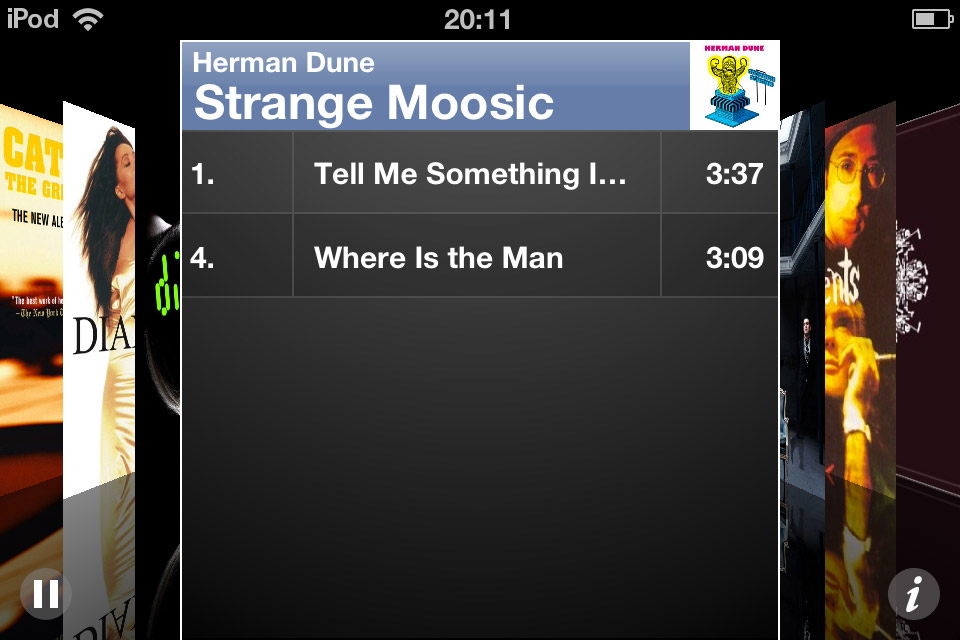Pause the current playback
Screen dimensions: 960x640
pyautogui.click(x=45, y=594)
